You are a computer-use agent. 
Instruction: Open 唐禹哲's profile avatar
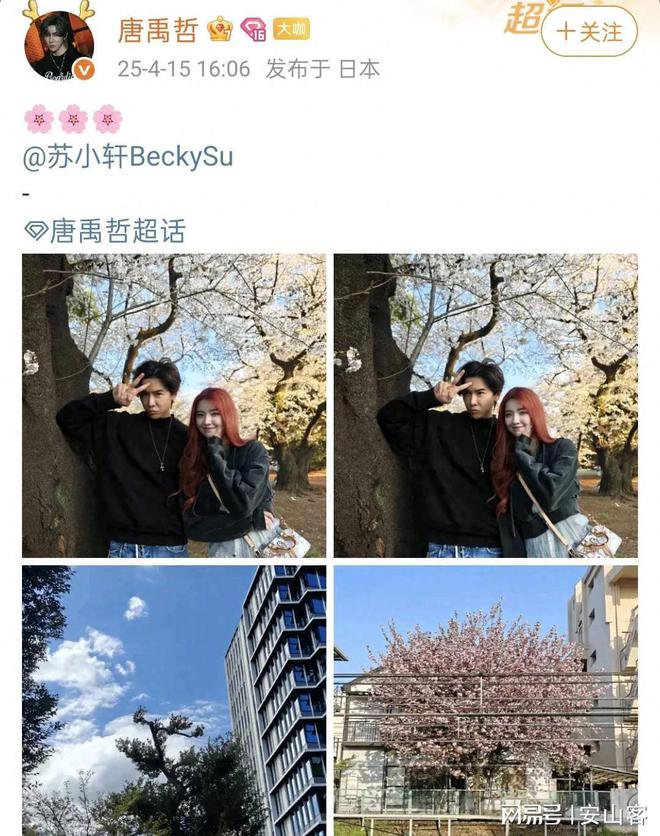click(59, 42)
